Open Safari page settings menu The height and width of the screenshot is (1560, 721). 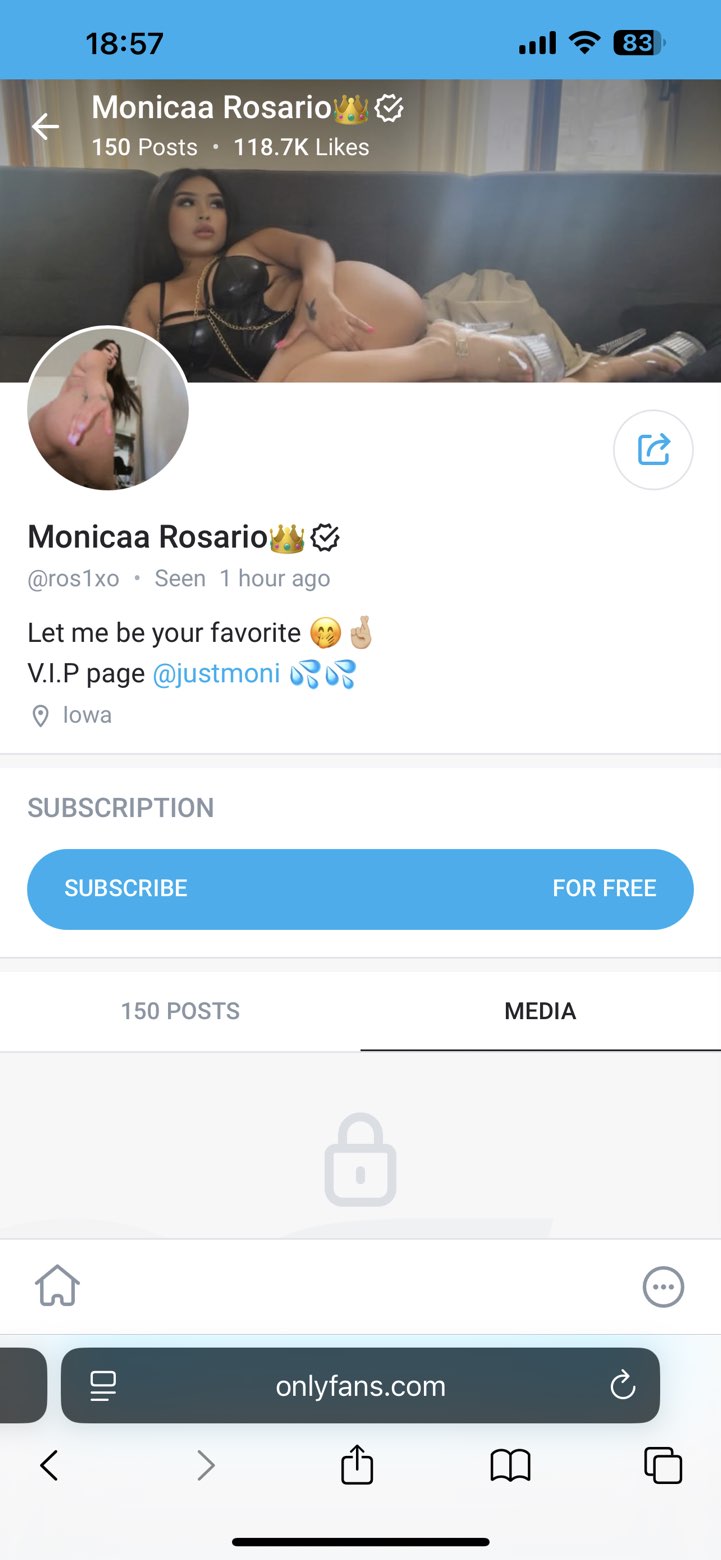(x=103, y=1386)
